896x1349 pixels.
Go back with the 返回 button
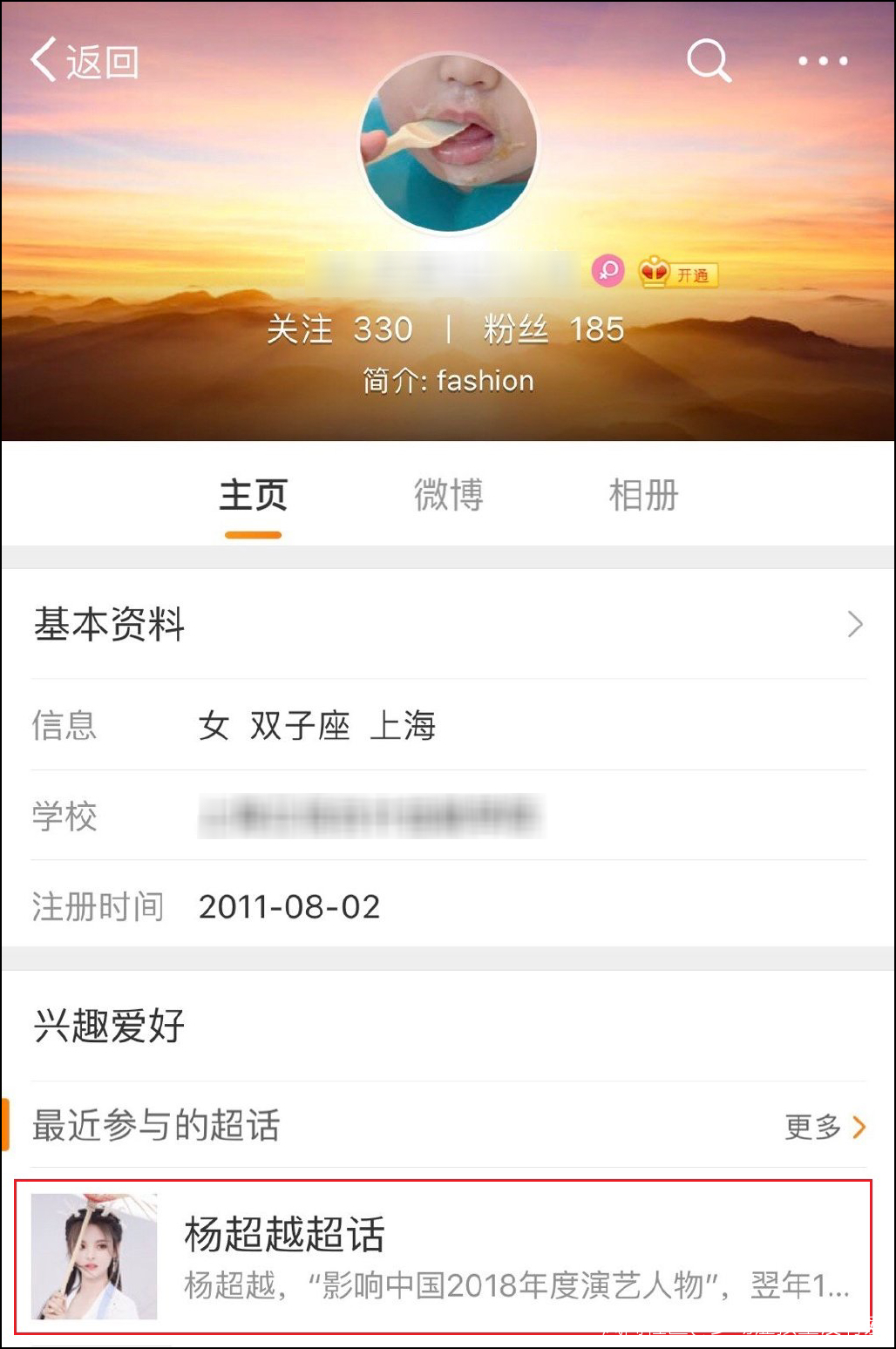85,61
